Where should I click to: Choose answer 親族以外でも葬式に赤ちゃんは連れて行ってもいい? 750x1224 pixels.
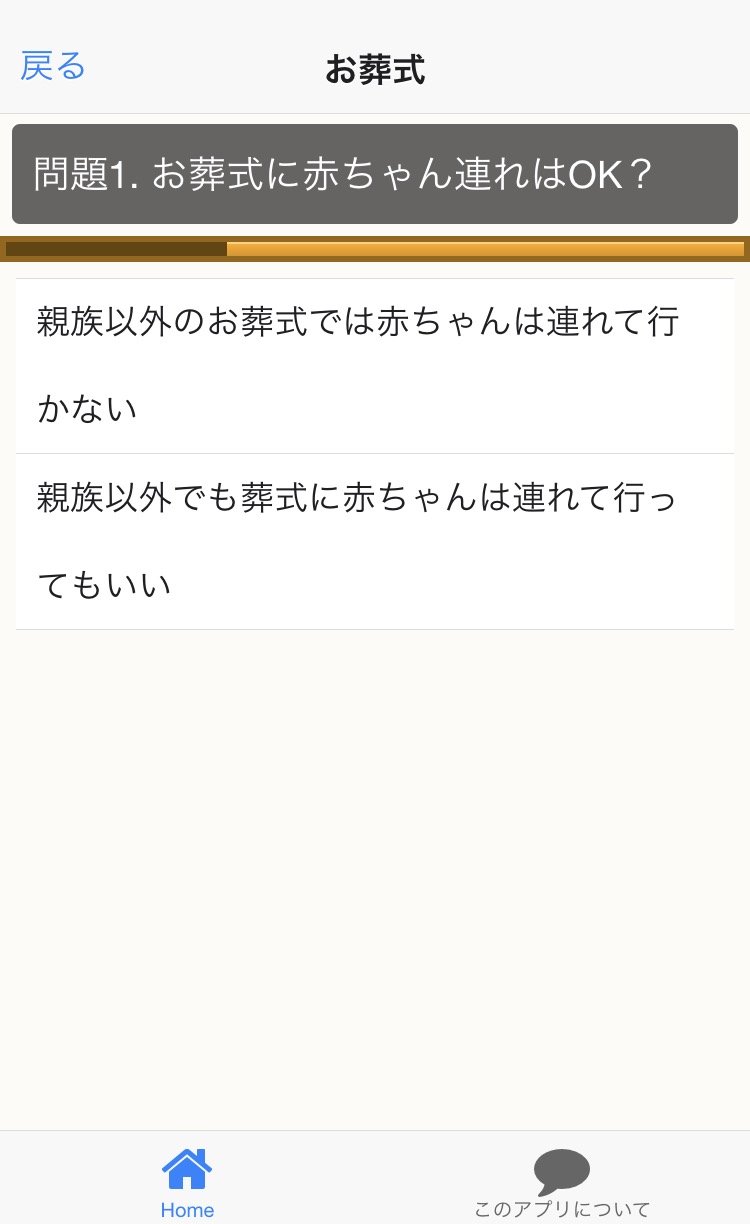374,541
